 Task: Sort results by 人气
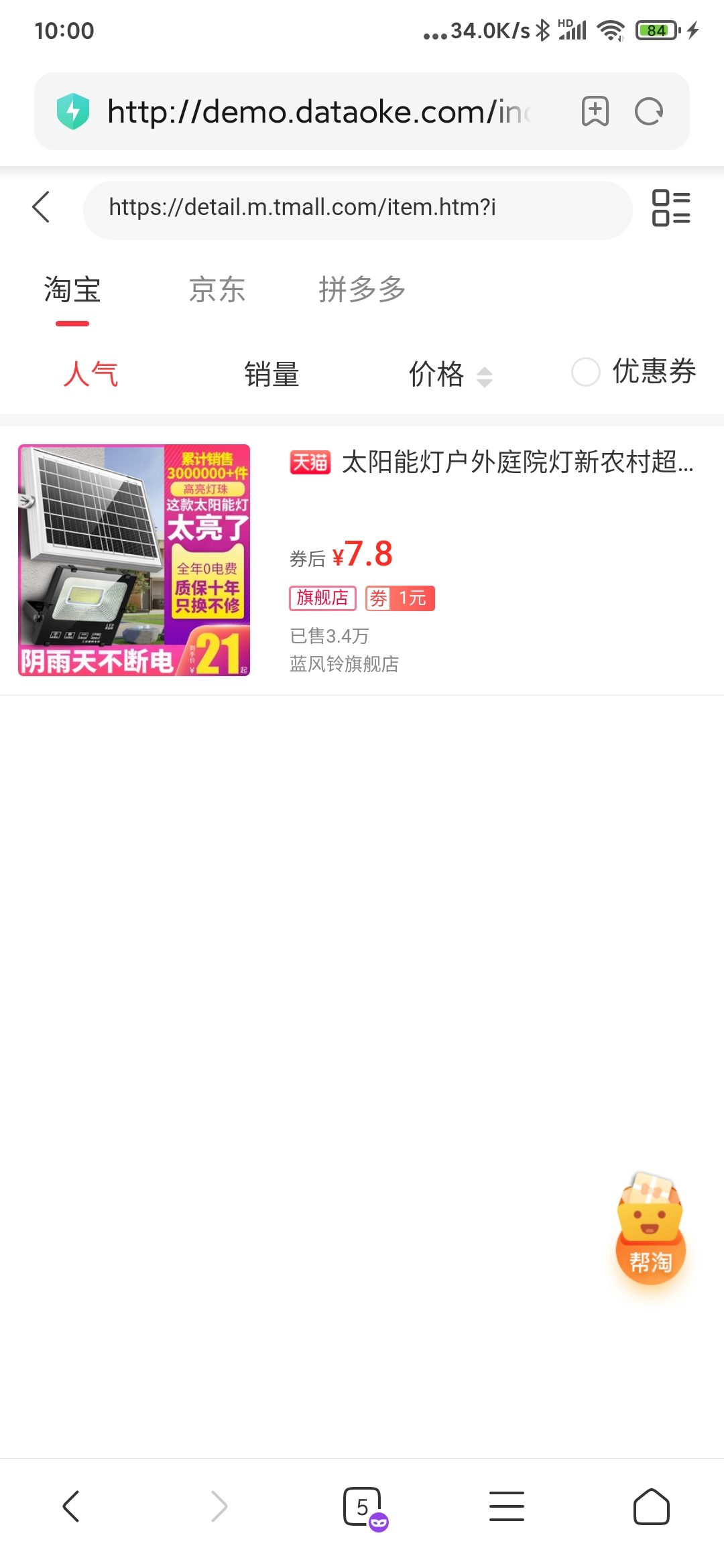click(90, 374)
